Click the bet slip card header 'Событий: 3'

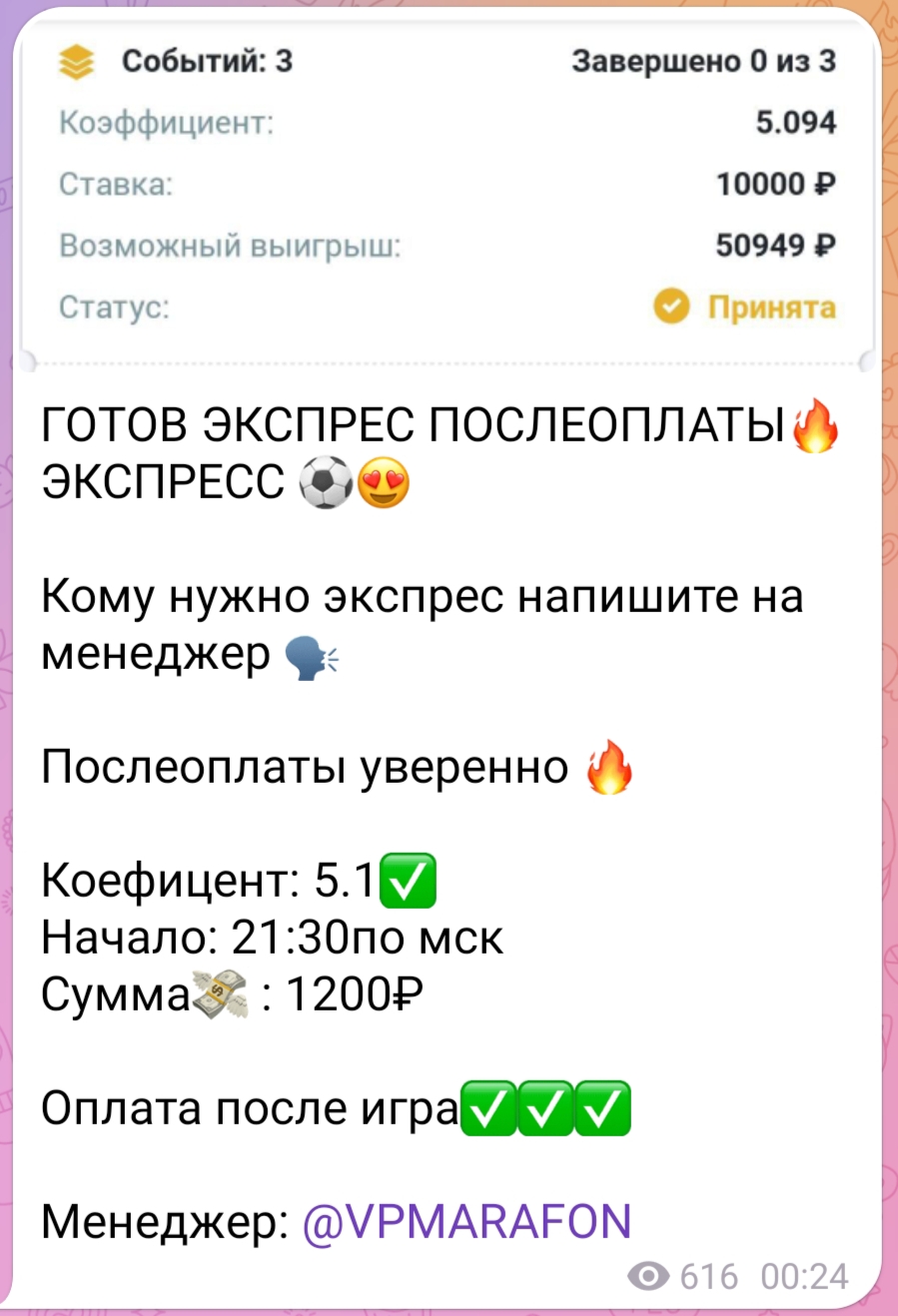pos(210,62)
